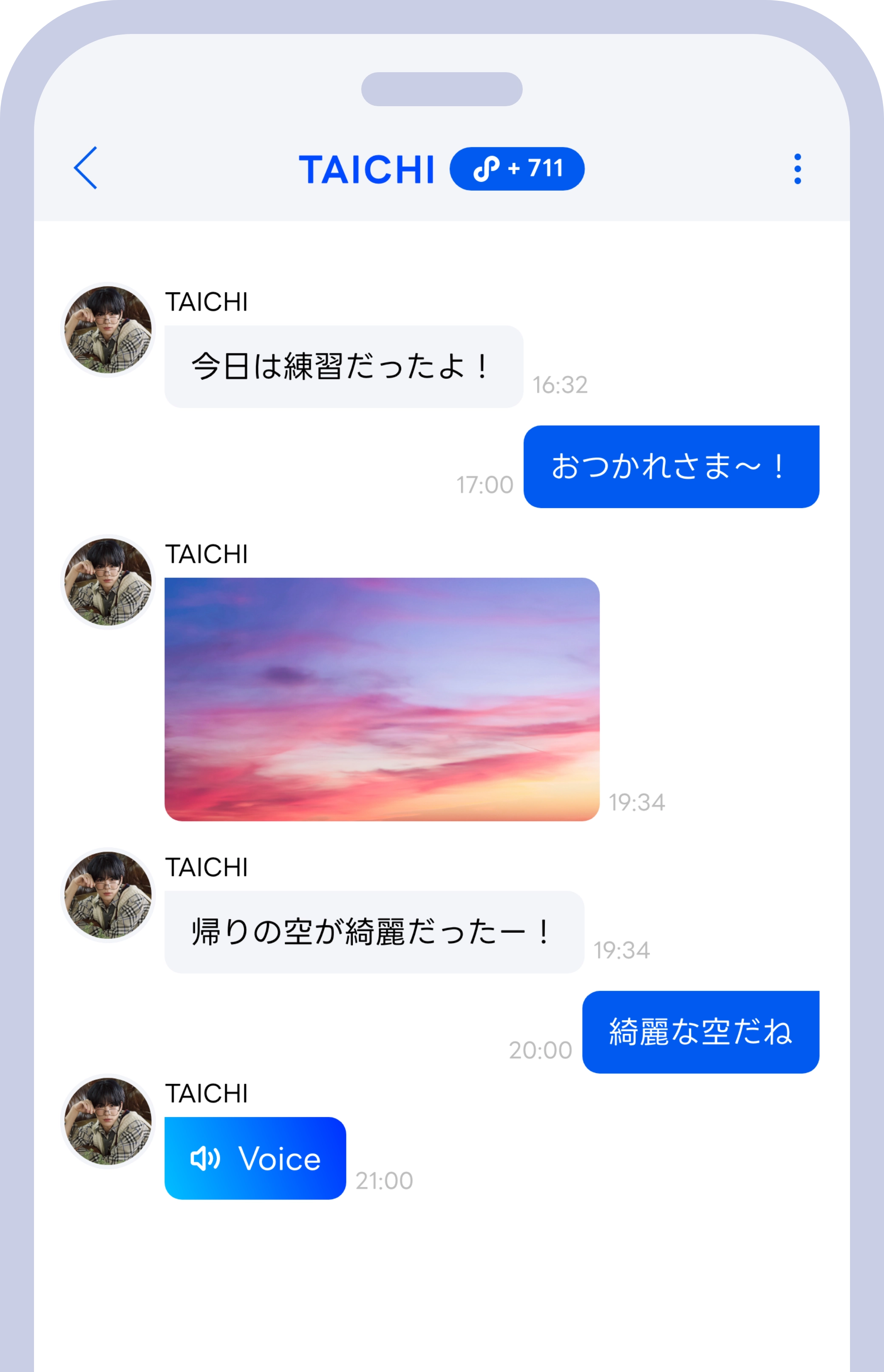
Task: Go back from TAICHI chat
Action: [x=85, y=167]
